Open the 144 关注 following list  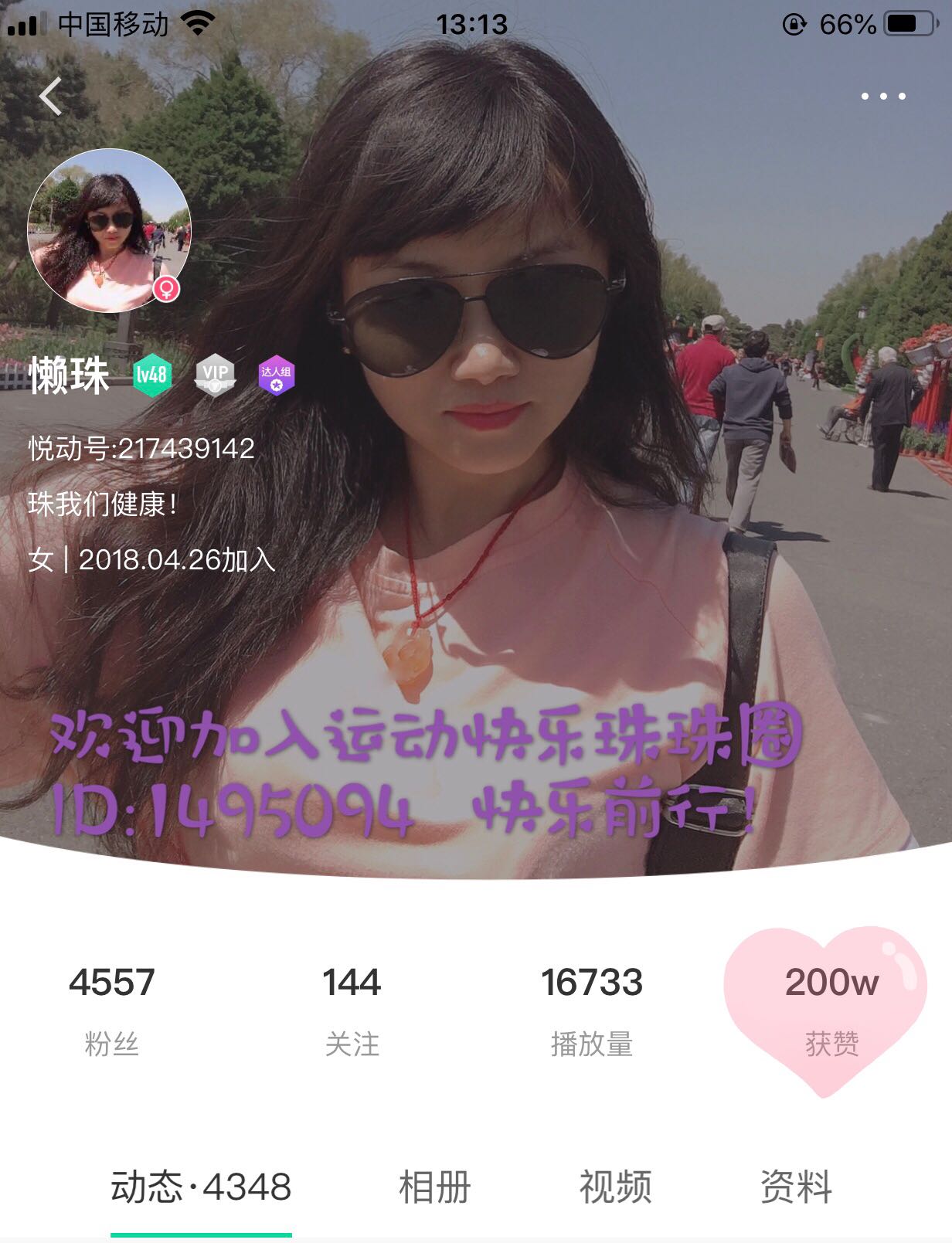pos(352,1009)
